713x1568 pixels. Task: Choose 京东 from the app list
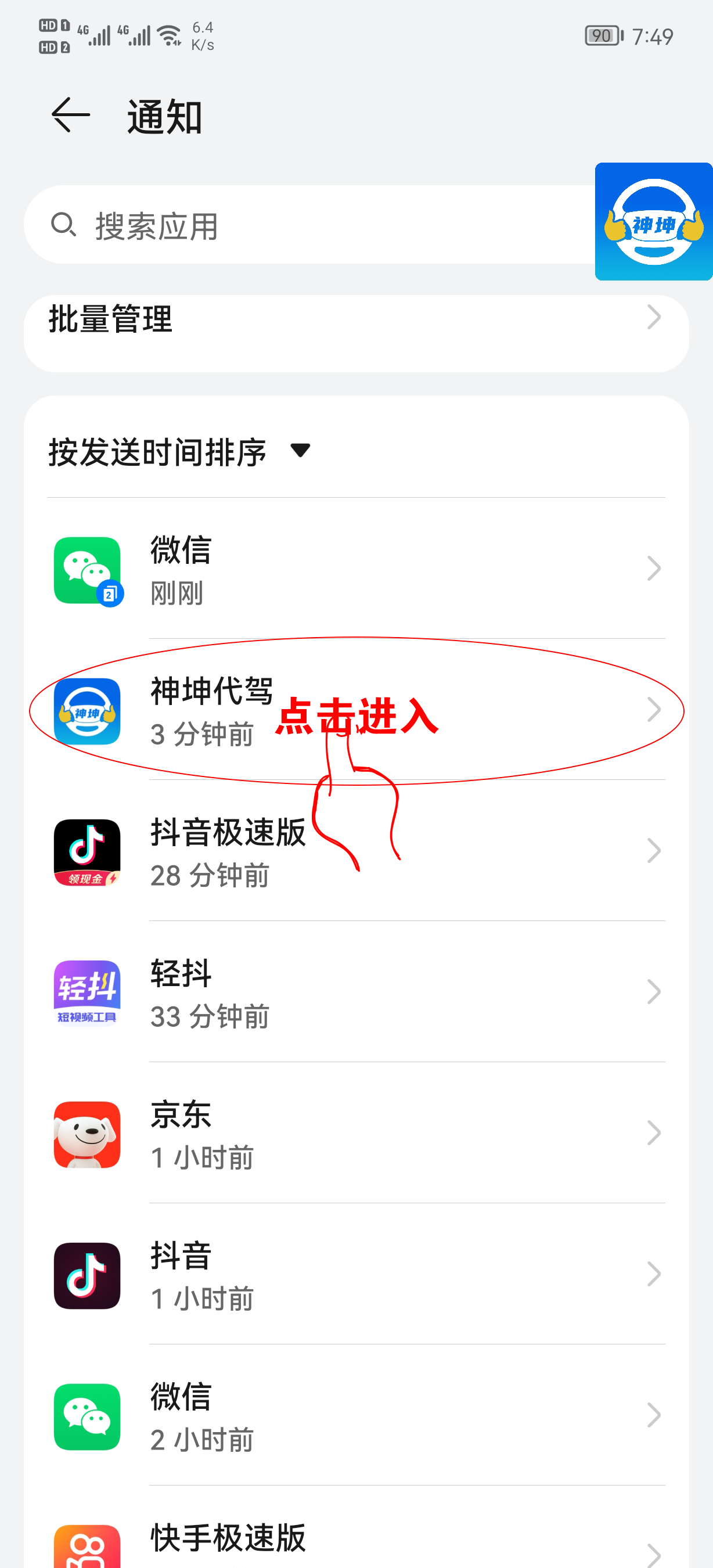356,1134
